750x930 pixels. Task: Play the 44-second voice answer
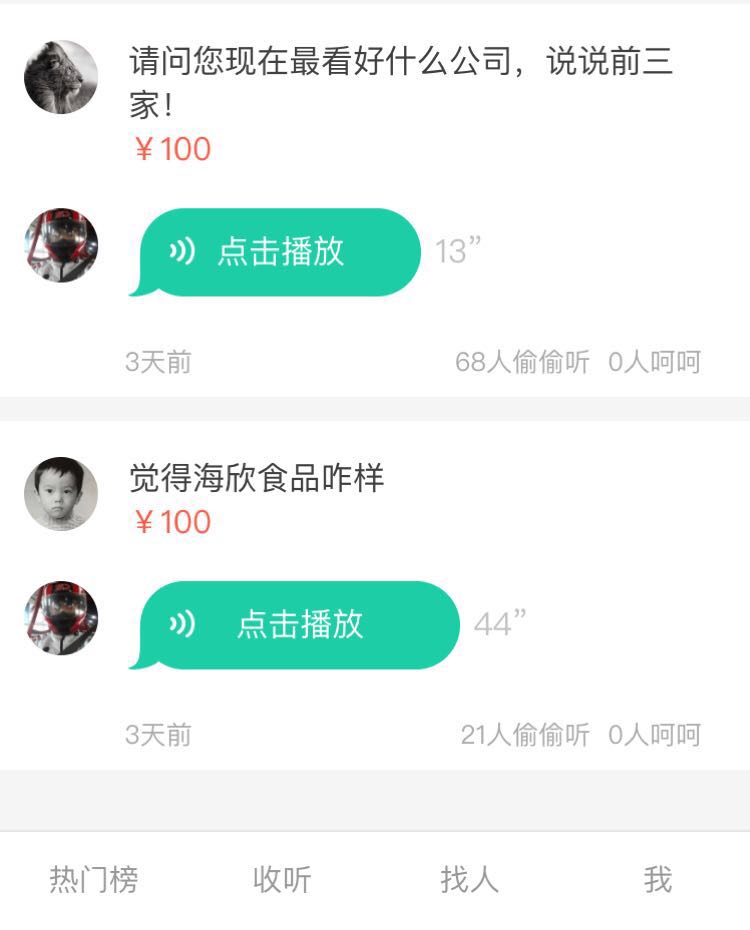tap(298, 625)
